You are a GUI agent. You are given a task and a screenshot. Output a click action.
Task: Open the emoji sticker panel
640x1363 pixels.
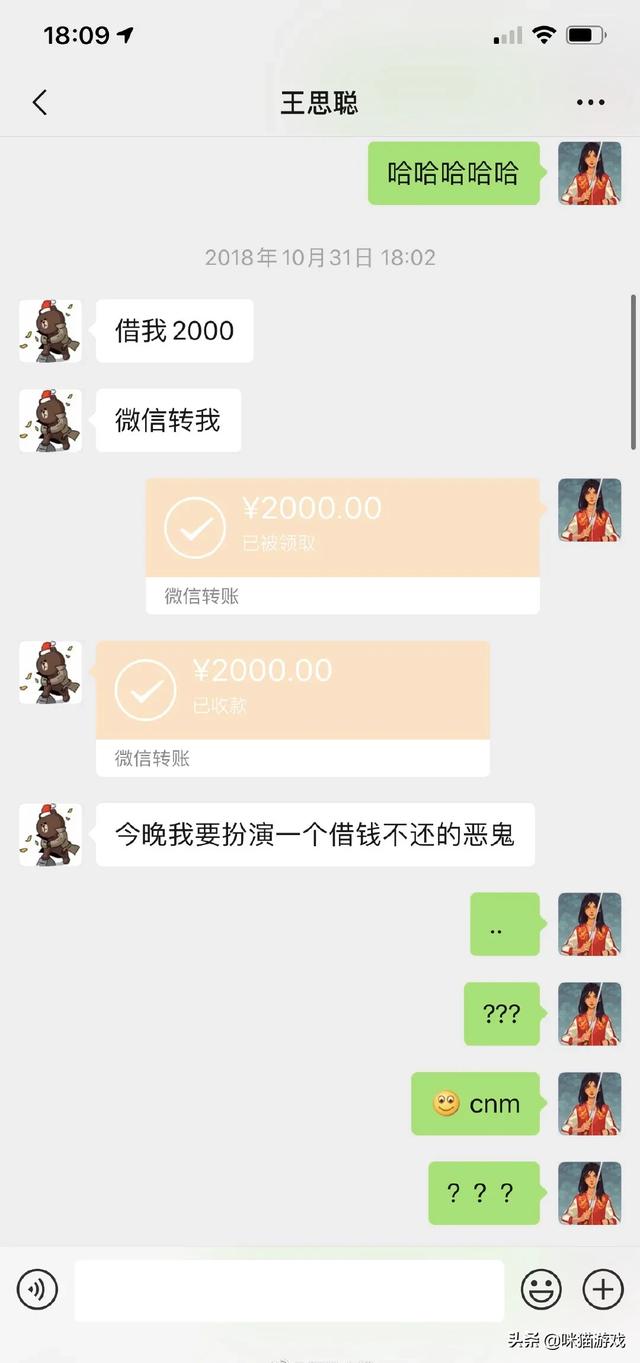coord(541,1290)
